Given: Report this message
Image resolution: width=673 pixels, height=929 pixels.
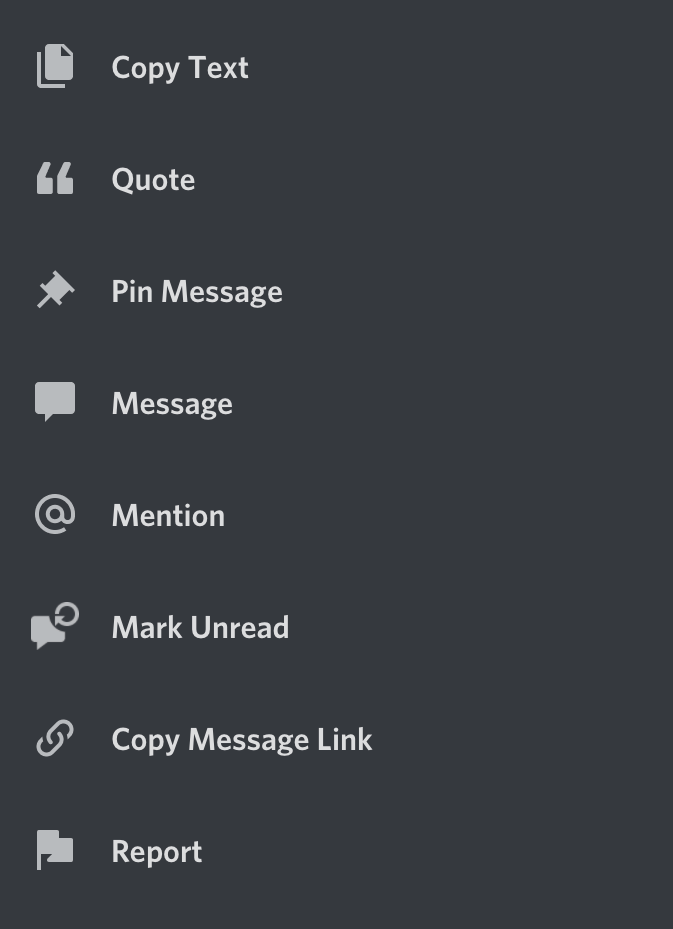Looking at the screenshot, I should click(157, 852).
